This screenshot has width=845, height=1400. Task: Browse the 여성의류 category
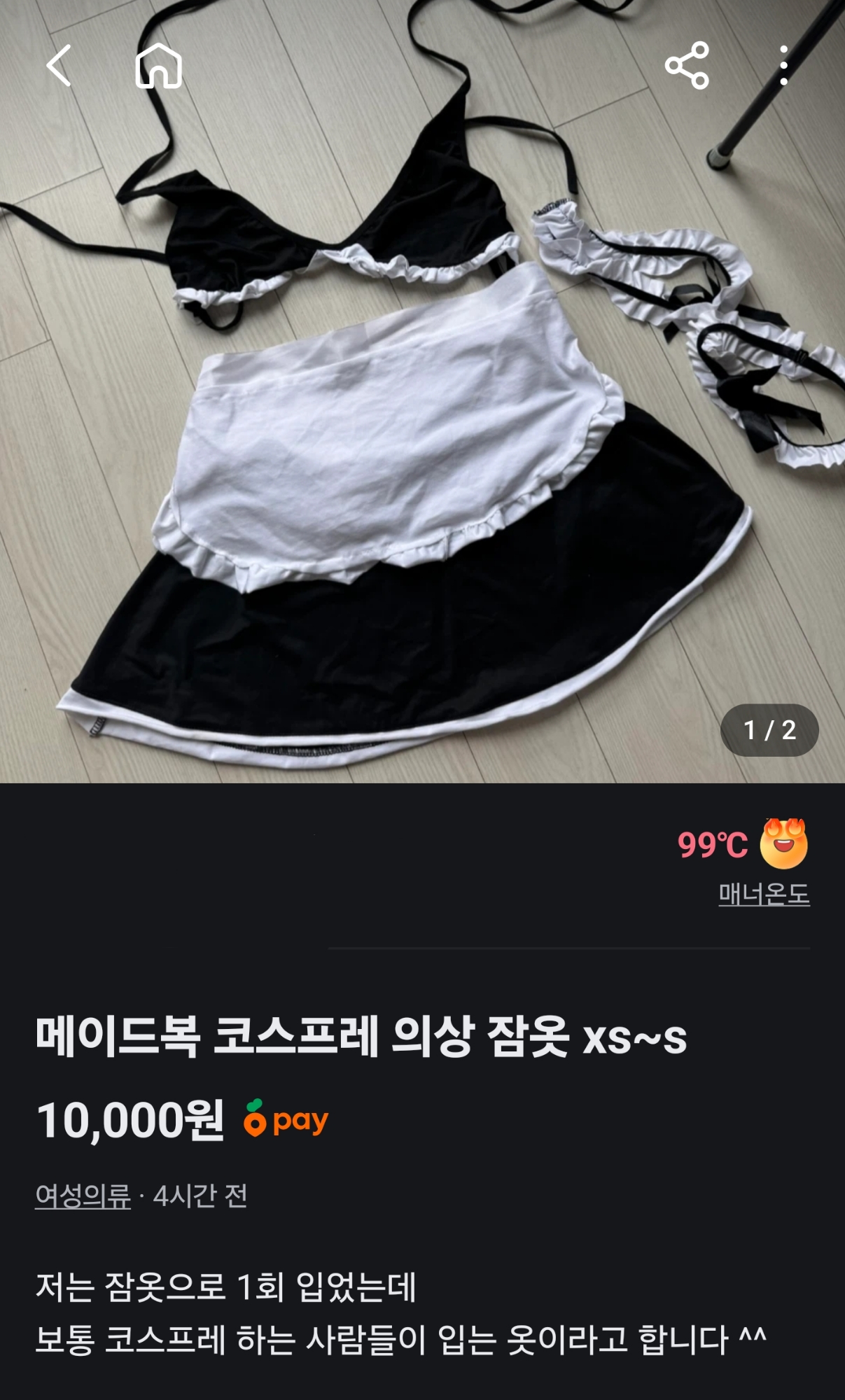[83, 1196]
